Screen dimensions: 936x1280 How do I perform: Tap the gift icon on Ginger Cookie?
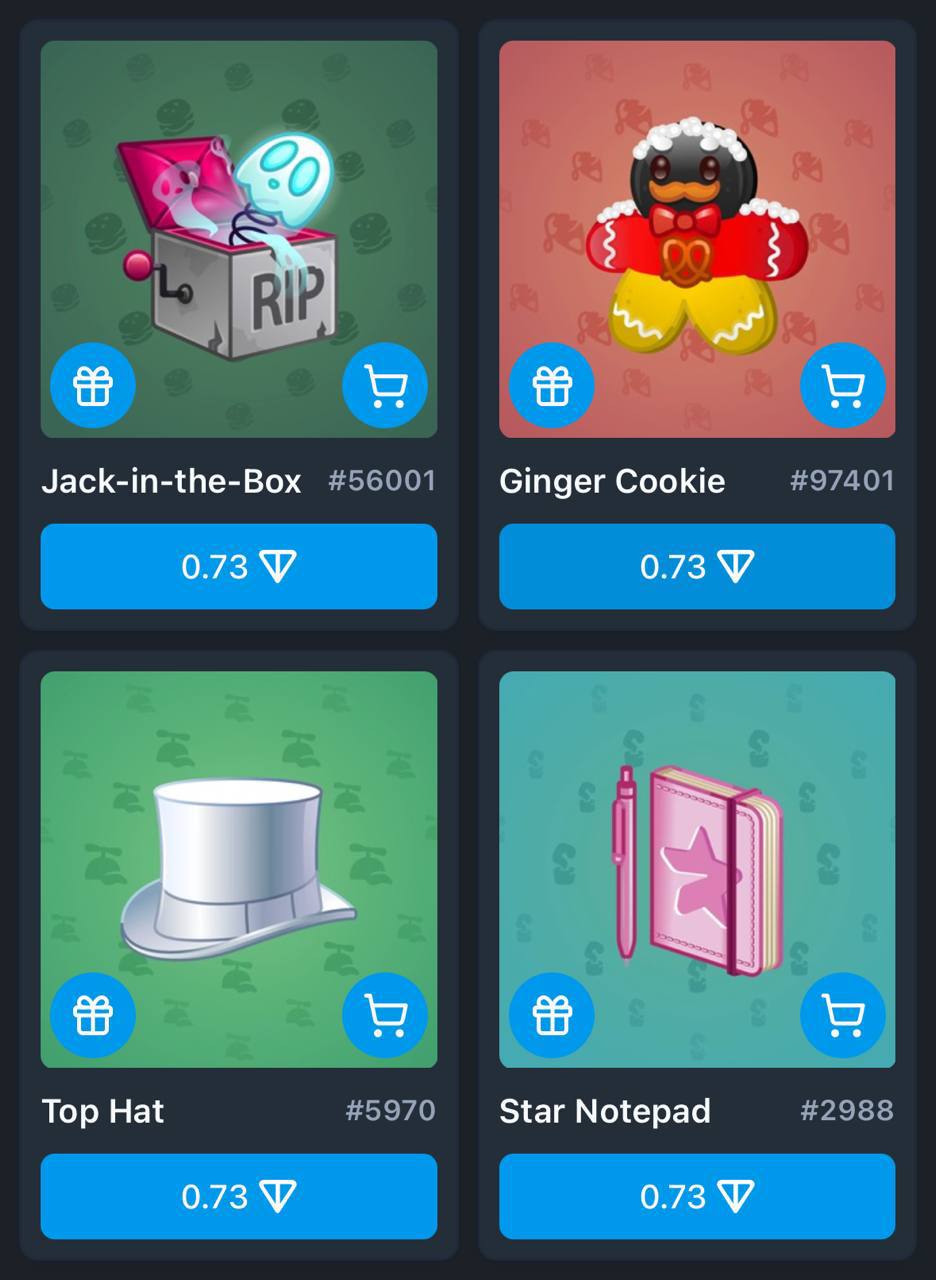pos(552,386)
